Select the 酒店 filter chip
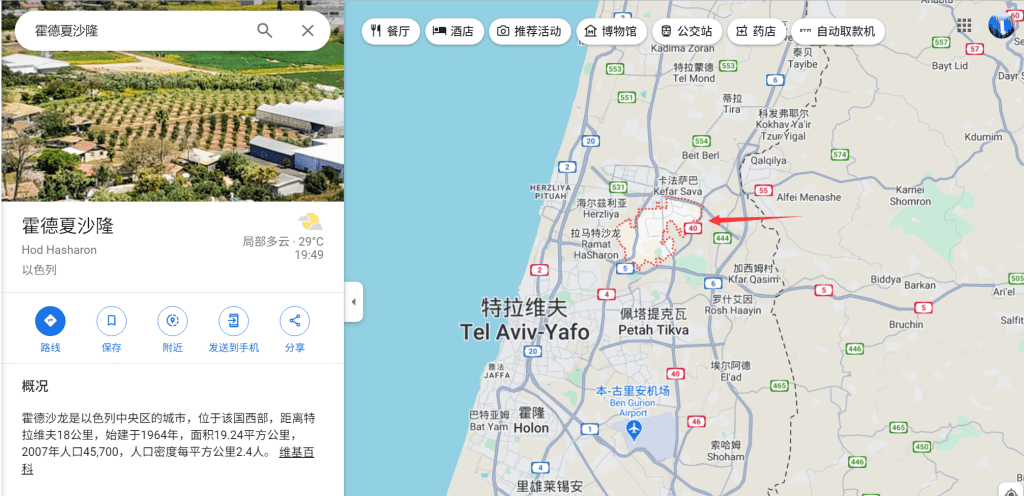Image resolution: width=1024 pixels, height=496 pixels. [x=453, y=31]
